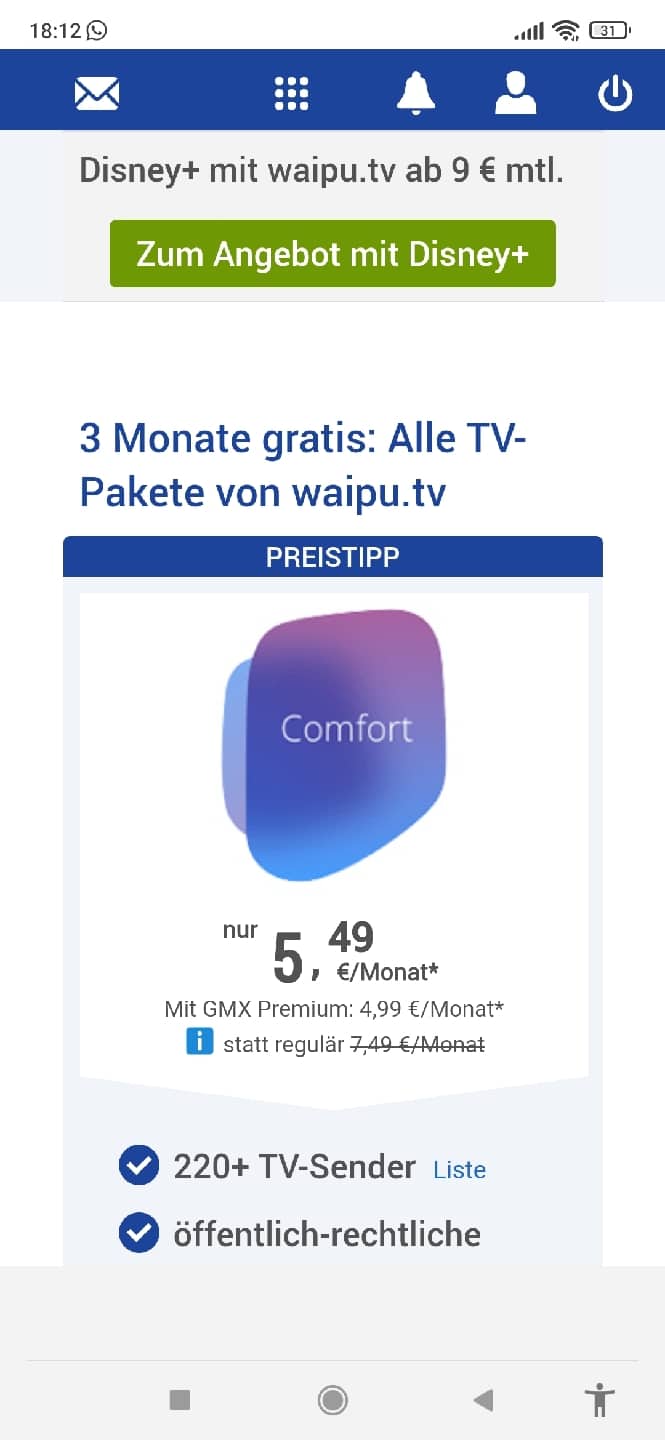Tap Zum Angebot mit Disney+ button
The image size is (665, 1440).
(x=332, y=254)
